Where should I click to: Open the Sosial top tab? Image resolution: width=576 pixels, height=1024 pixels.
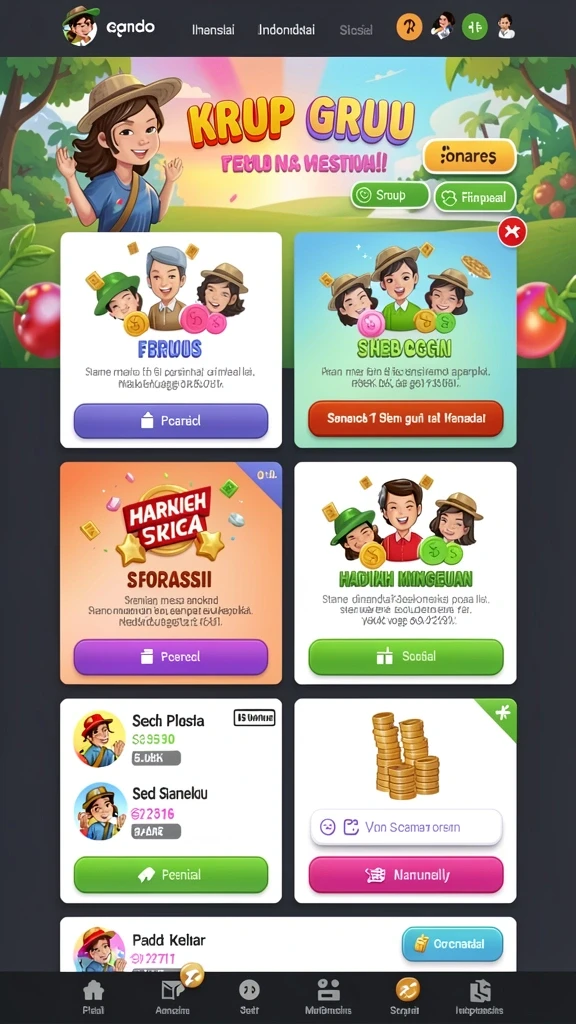[x=356, y=30]
